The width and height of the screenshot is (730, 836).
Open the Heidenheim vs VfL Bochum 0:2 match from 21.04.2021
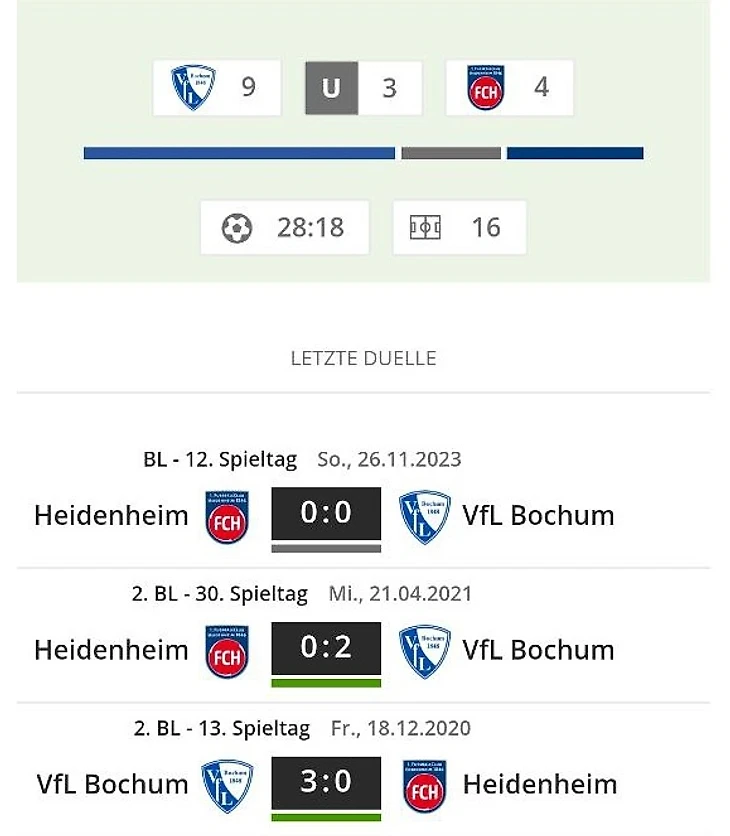point(326,649)
